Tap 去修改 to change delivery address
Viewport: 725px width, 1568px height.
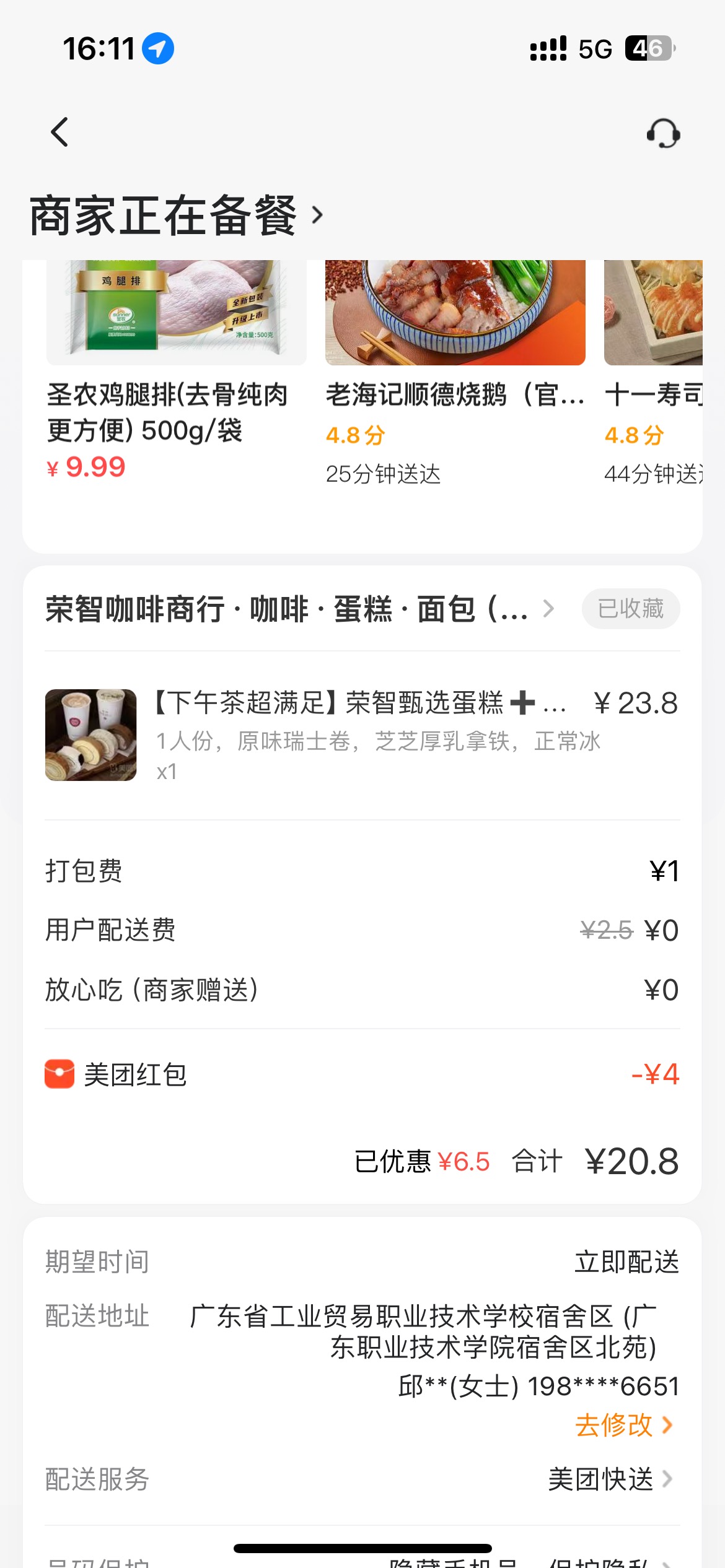623,1425
